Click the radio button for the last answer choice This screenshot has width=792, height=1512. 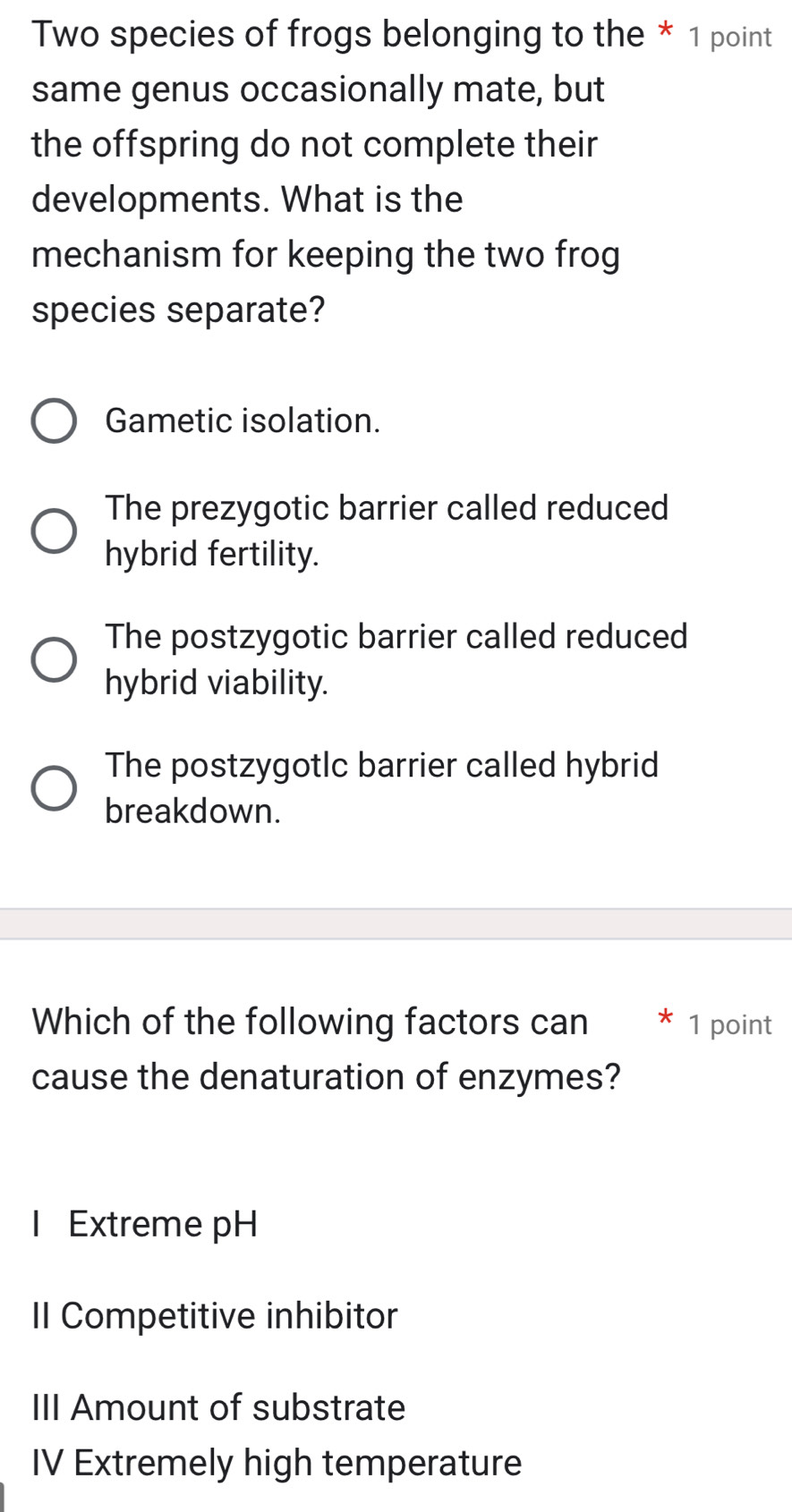[52, 787]
